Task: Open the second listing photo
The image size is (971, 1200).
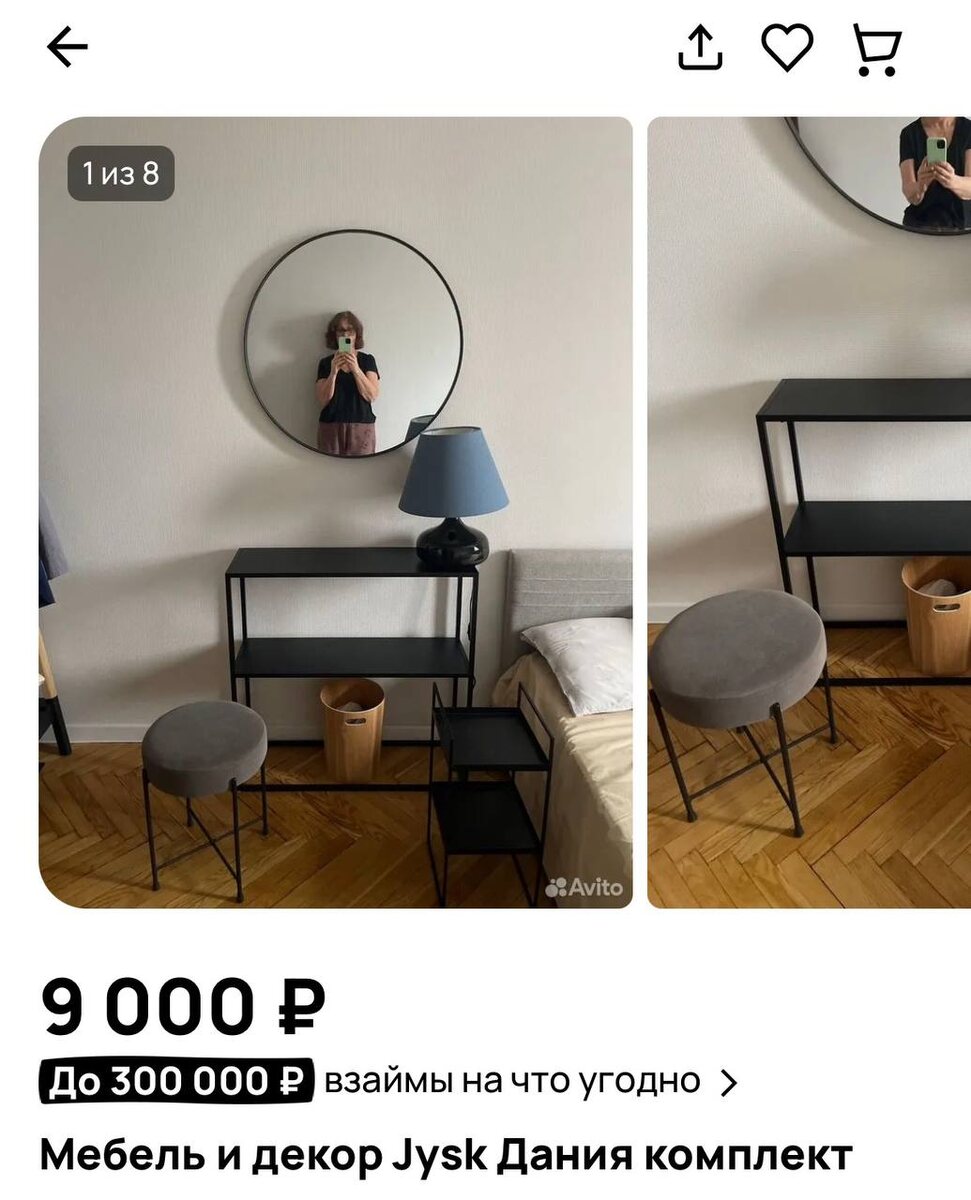Action: (x=810, y=512)
